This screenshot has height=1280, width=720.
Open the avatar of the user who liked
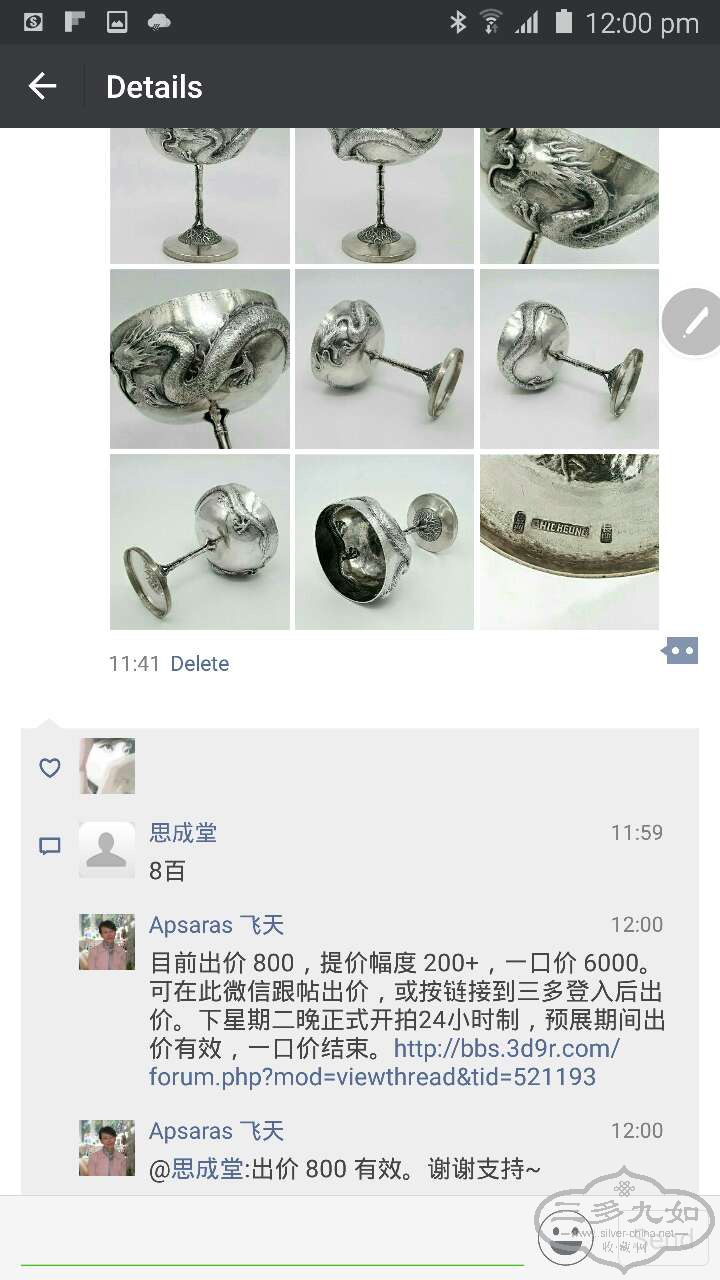pos(107,766)
